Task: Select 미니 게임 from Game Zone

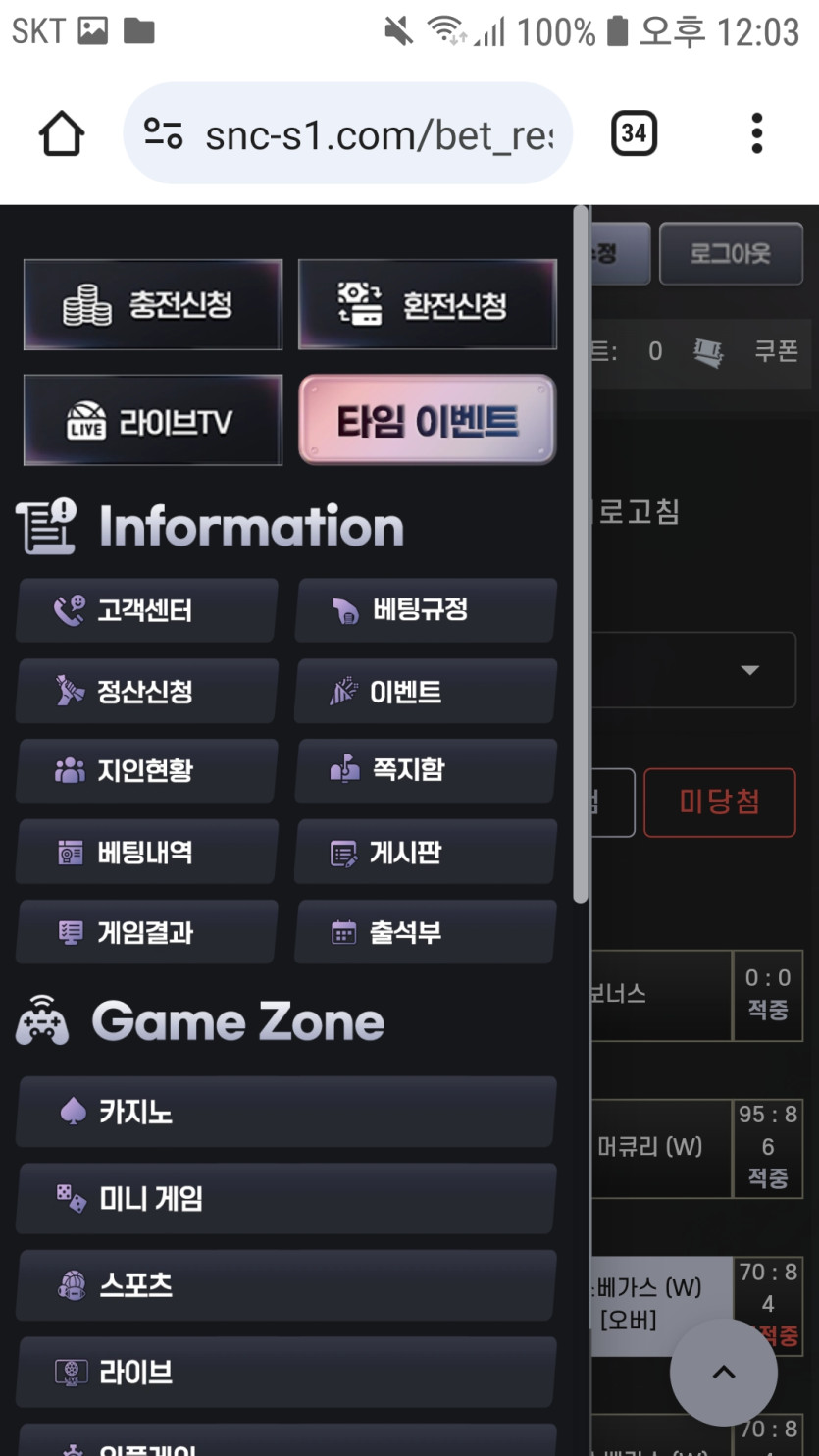Action: point(286,1199)
